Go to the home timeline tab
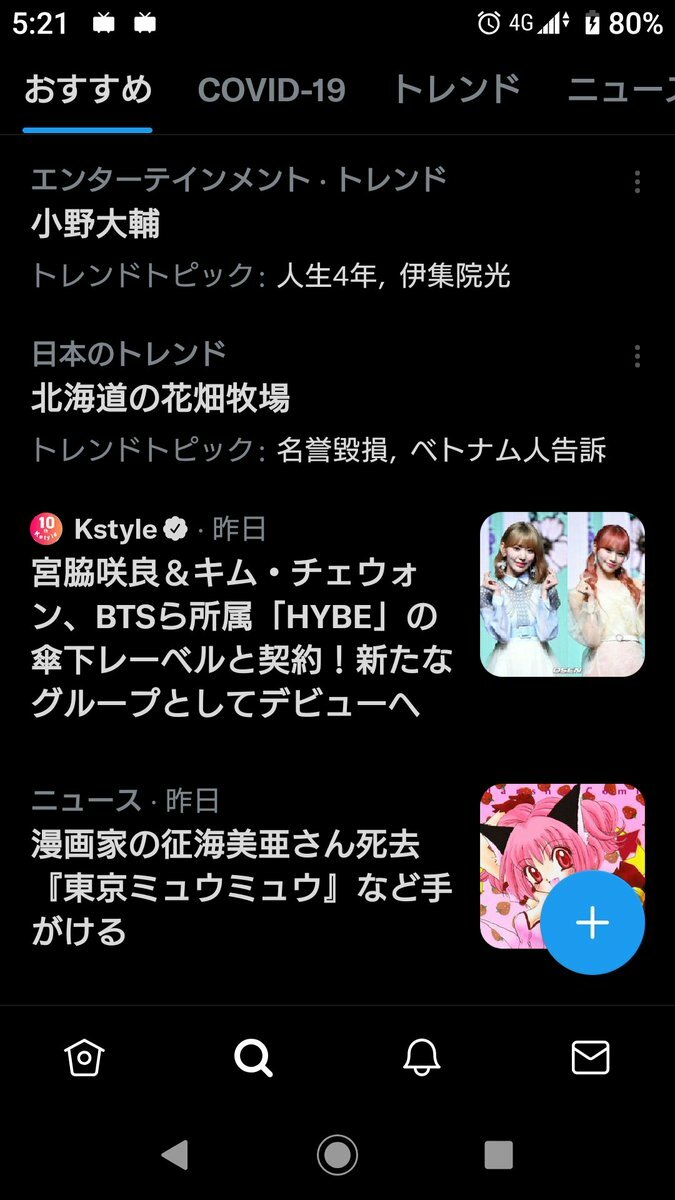The height and width of the screenshot is (1200, 675). click(x=84, y=1056)
